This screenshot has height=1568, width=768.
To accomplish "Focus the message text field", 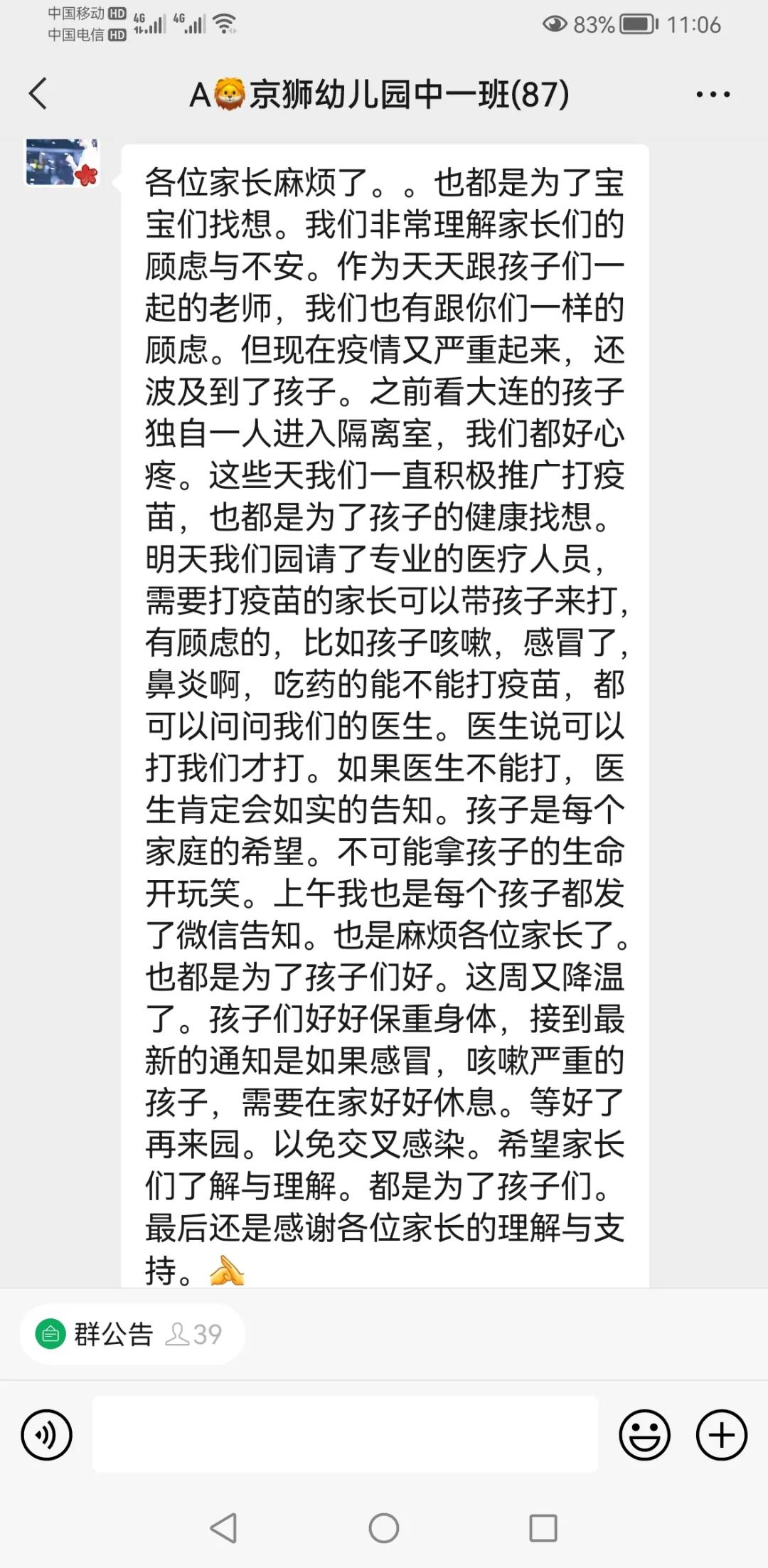I will coord(345,1434).
